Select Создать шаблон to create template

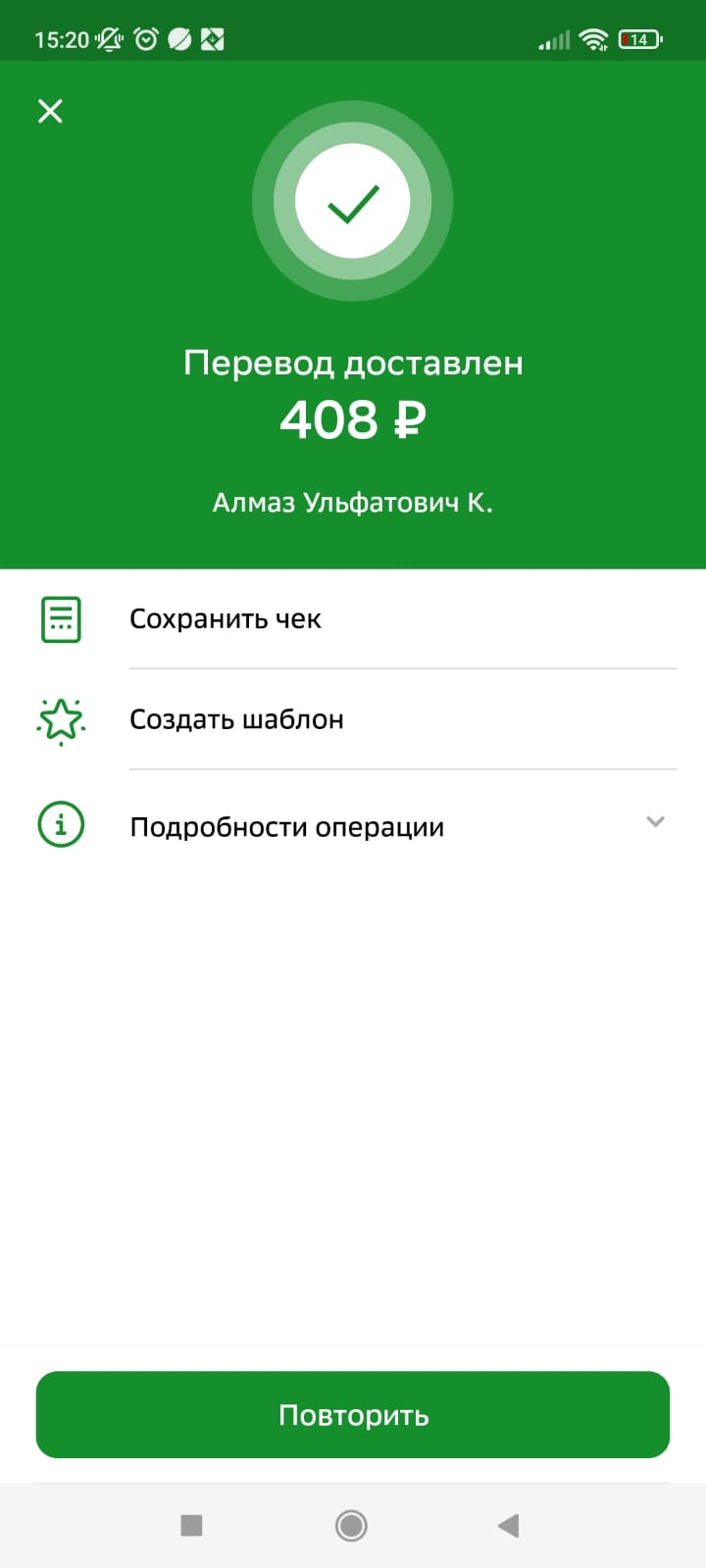(x=353, y=719)
